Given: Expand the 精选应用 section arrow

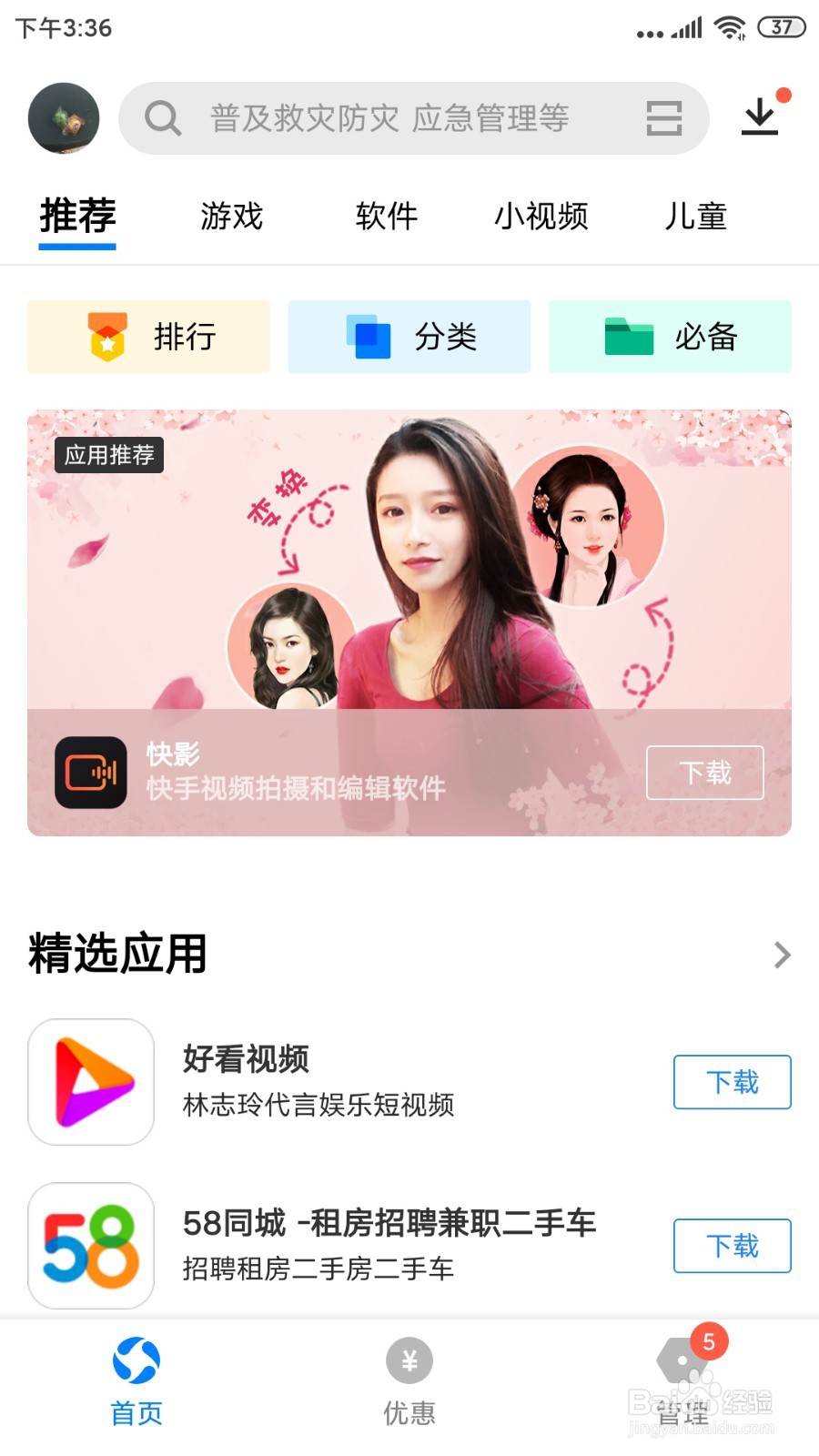Looking at the screenshot, I should point(781,954).
